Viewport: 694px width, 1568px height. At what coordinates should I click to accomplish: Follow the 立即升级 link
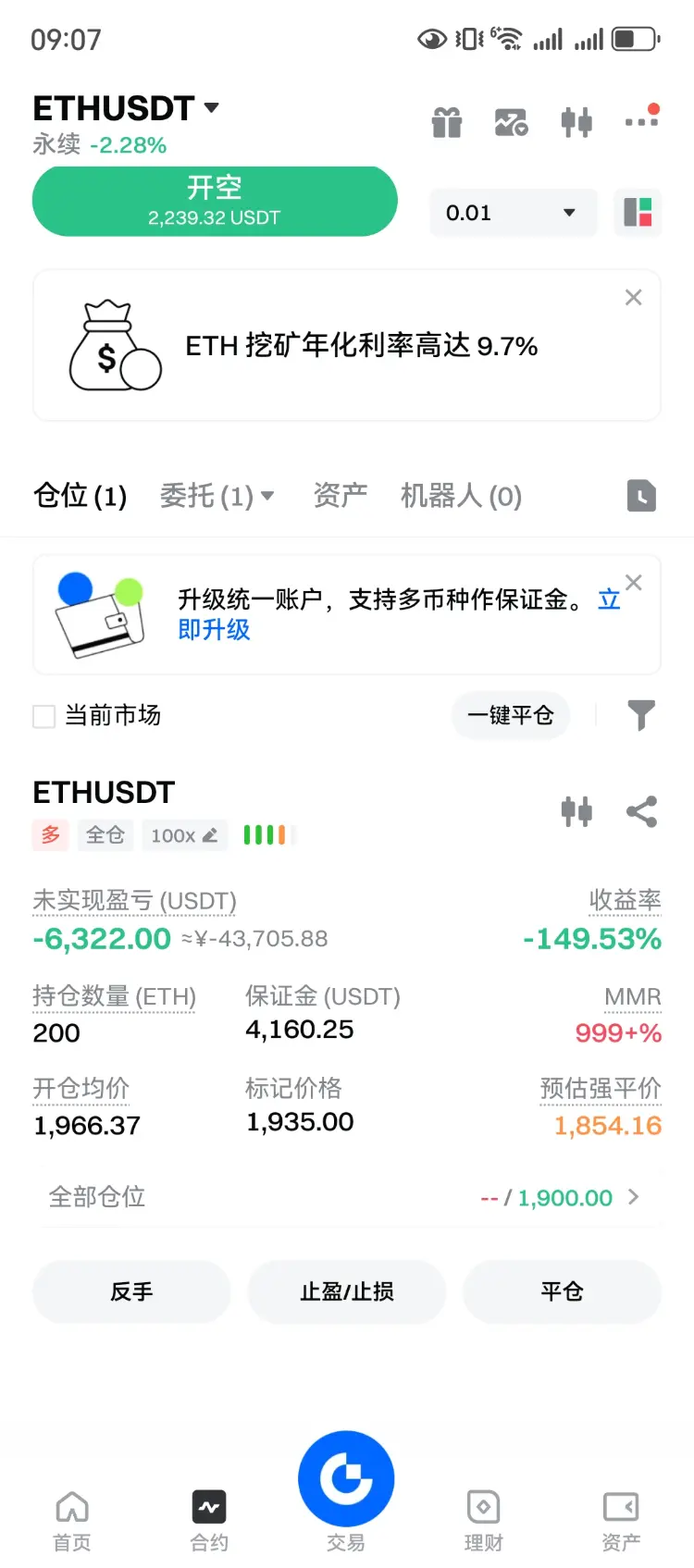pos(214,630)
